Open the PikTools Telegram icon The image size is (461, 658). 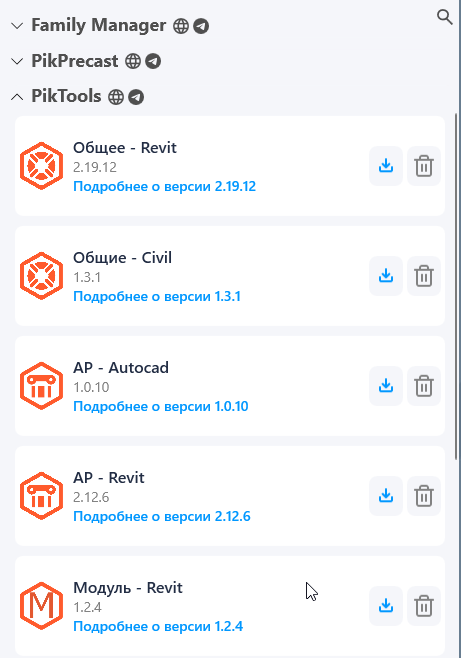(x=136, y=97)
